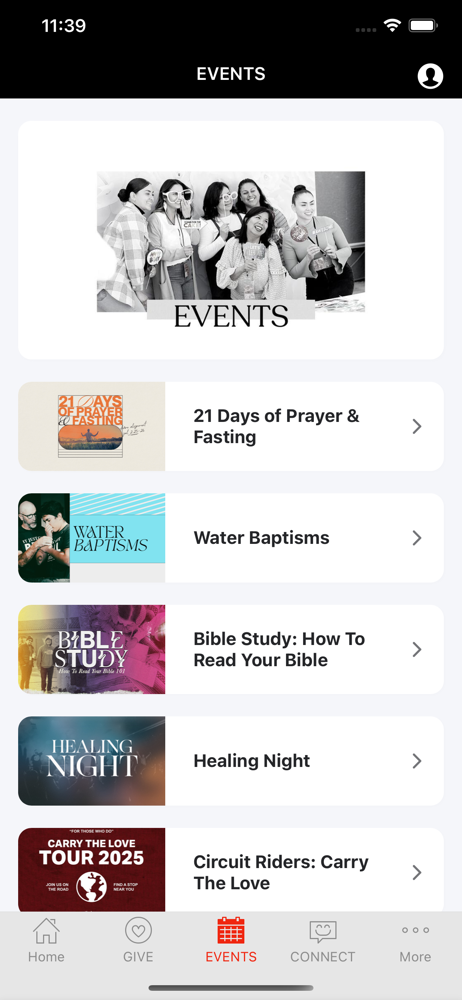Select the EVENTS tab
The width and height of the screenshot is (462, 1000).
tap(231, 940)
